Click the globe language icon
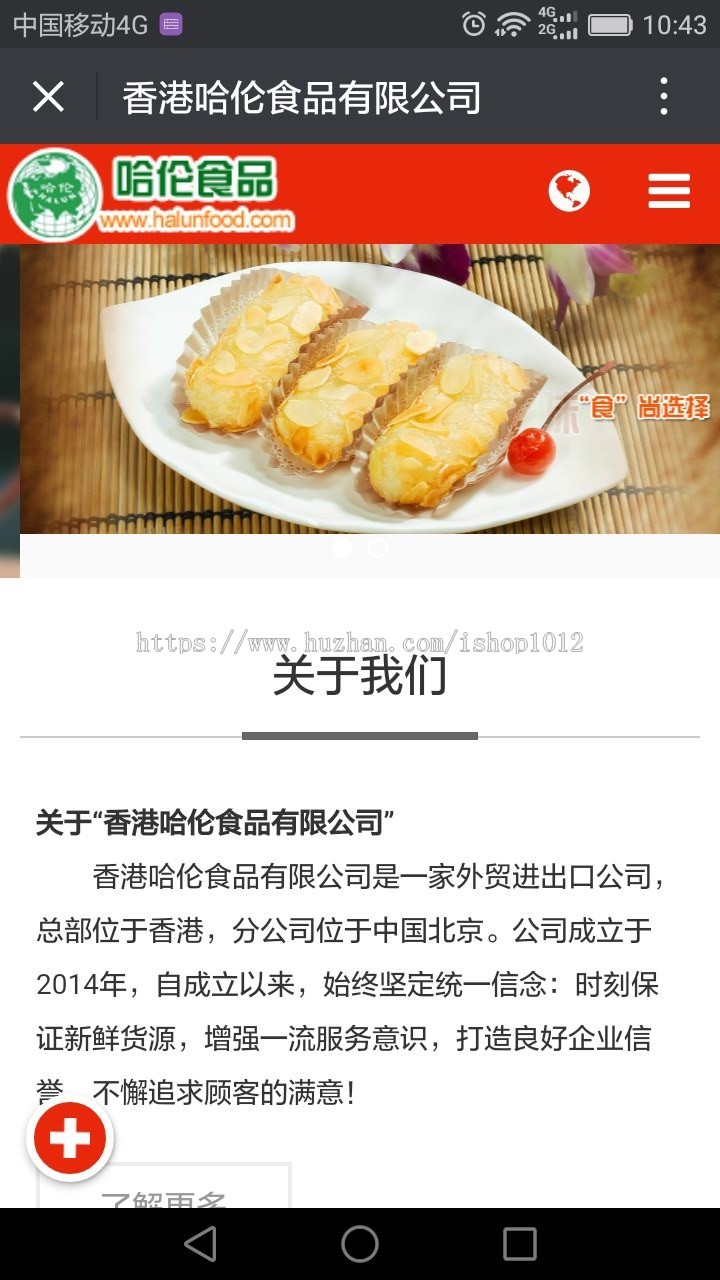 click(569, 190)
